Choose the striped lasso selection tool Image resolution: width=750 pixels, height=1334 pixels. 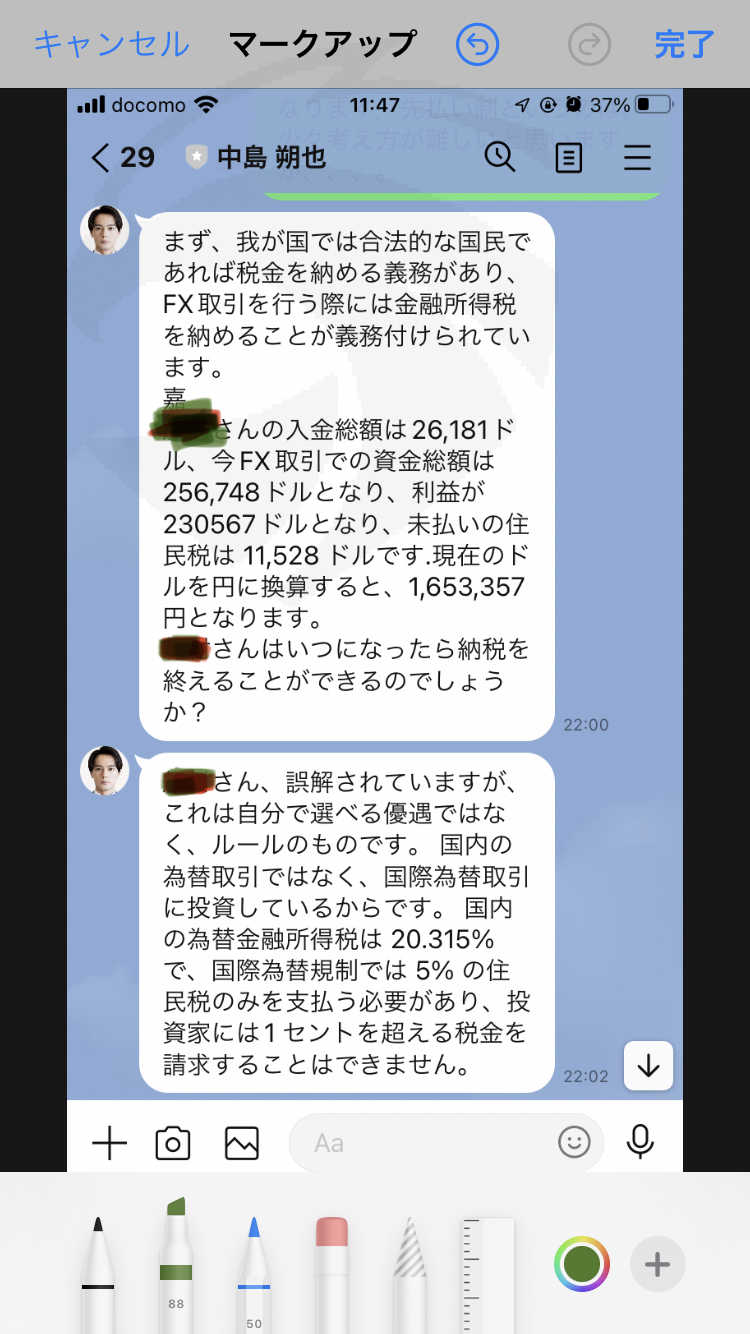pyautogui.click(x=410, y=1272)
